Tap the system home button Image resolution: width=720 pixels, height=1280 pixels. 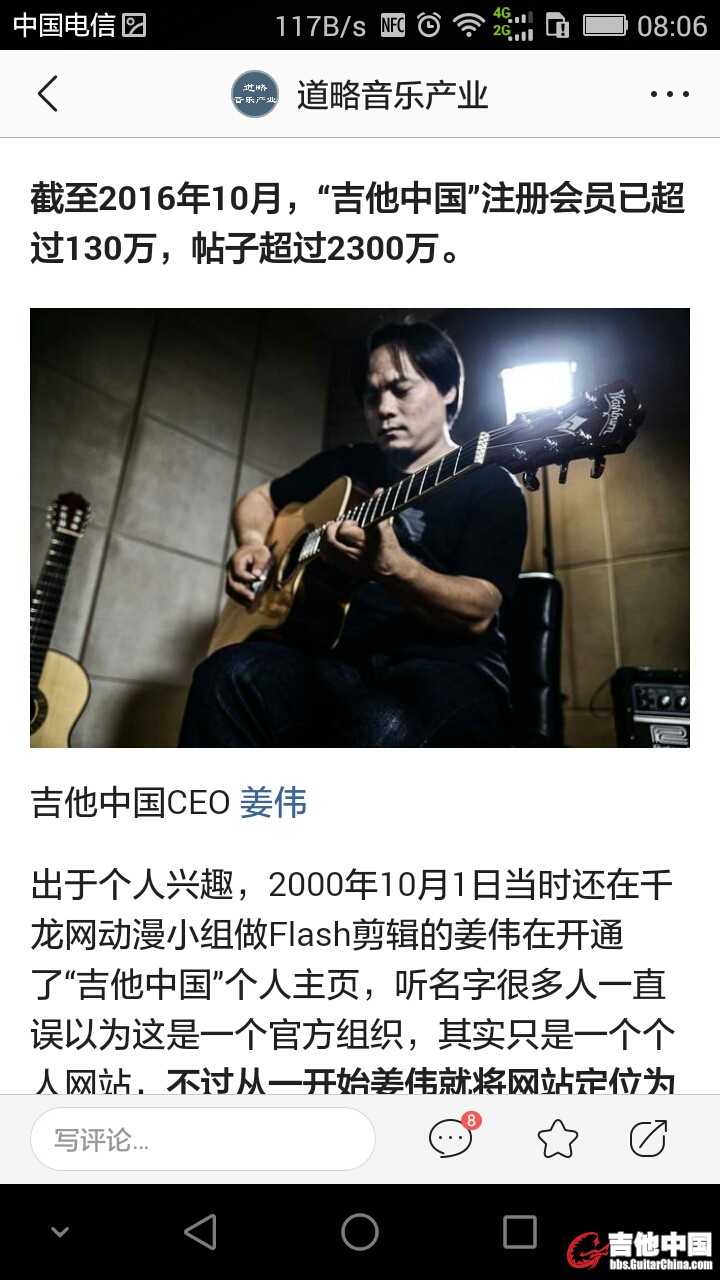pos(360,1232)
